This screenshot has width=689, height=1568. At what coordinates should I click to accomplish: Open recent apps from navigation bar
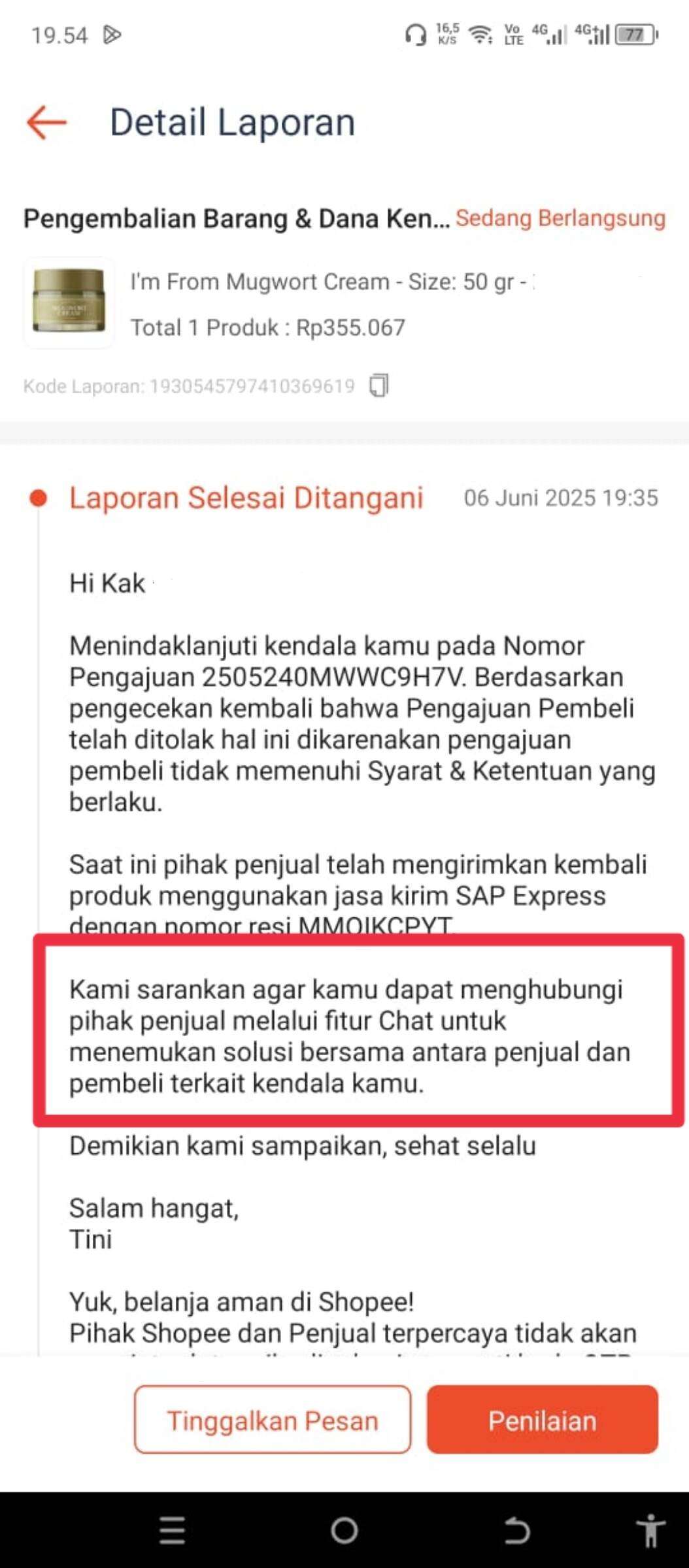172,1530
